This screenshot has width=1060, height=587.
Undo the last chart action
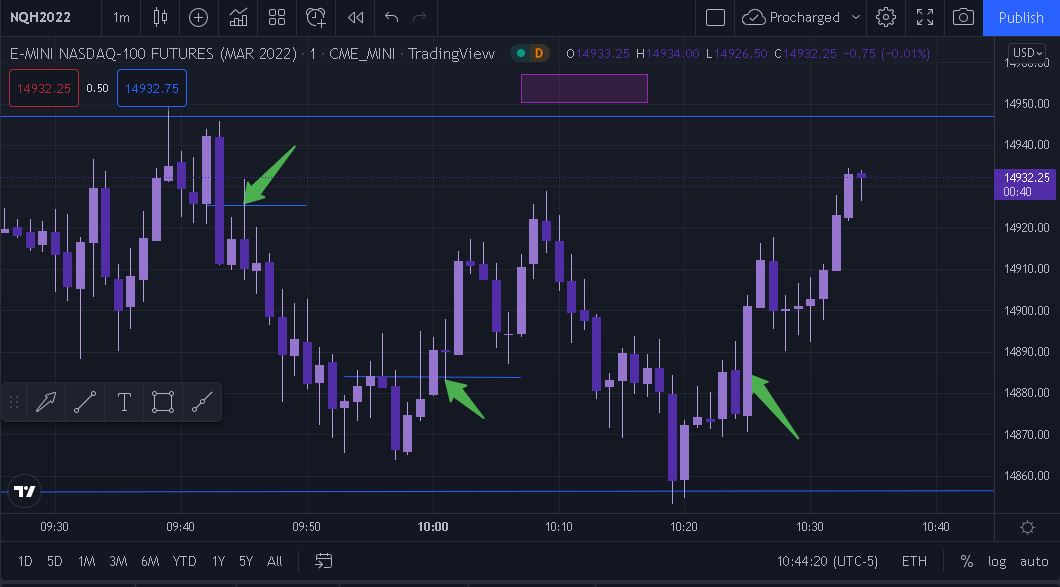pyautogui.click(x=391, y=17)
